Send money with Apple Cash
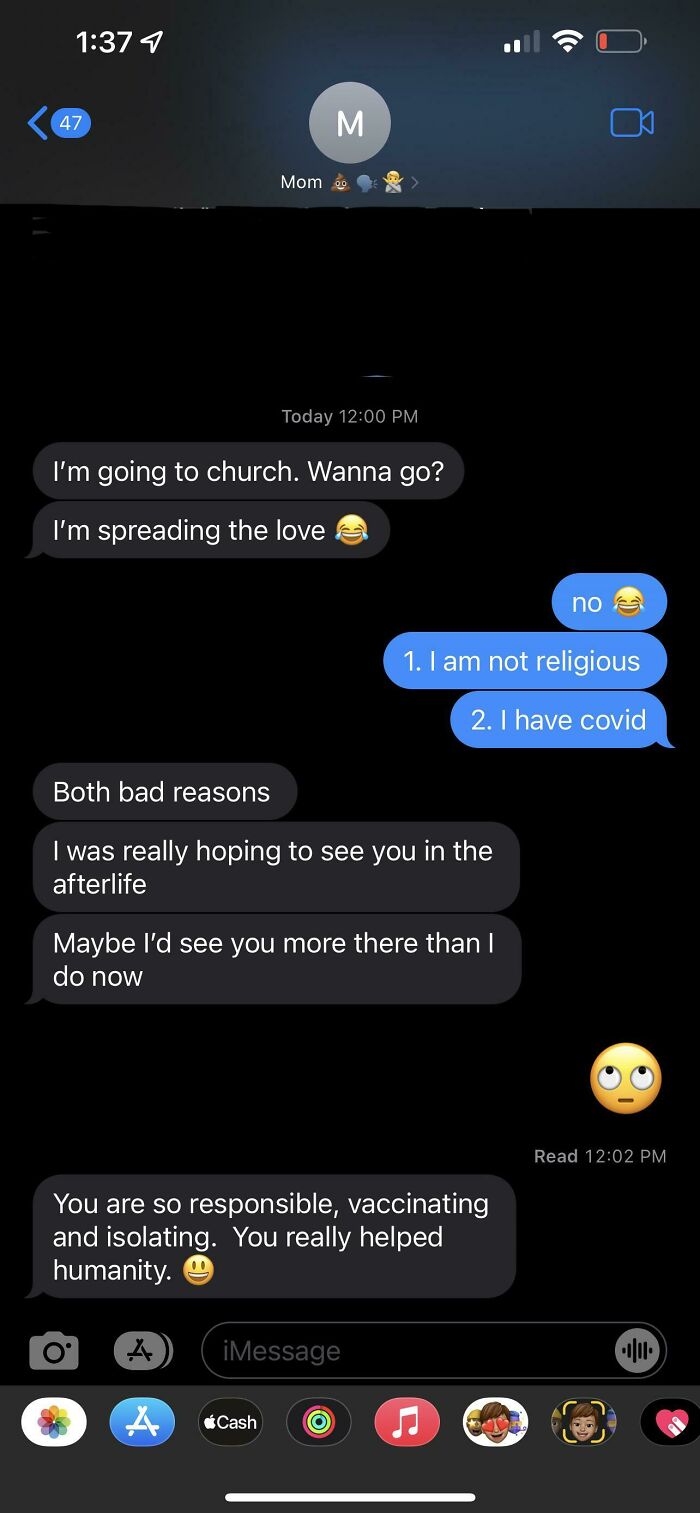Screen dimensions: 700x1513 coord(230,1422)
